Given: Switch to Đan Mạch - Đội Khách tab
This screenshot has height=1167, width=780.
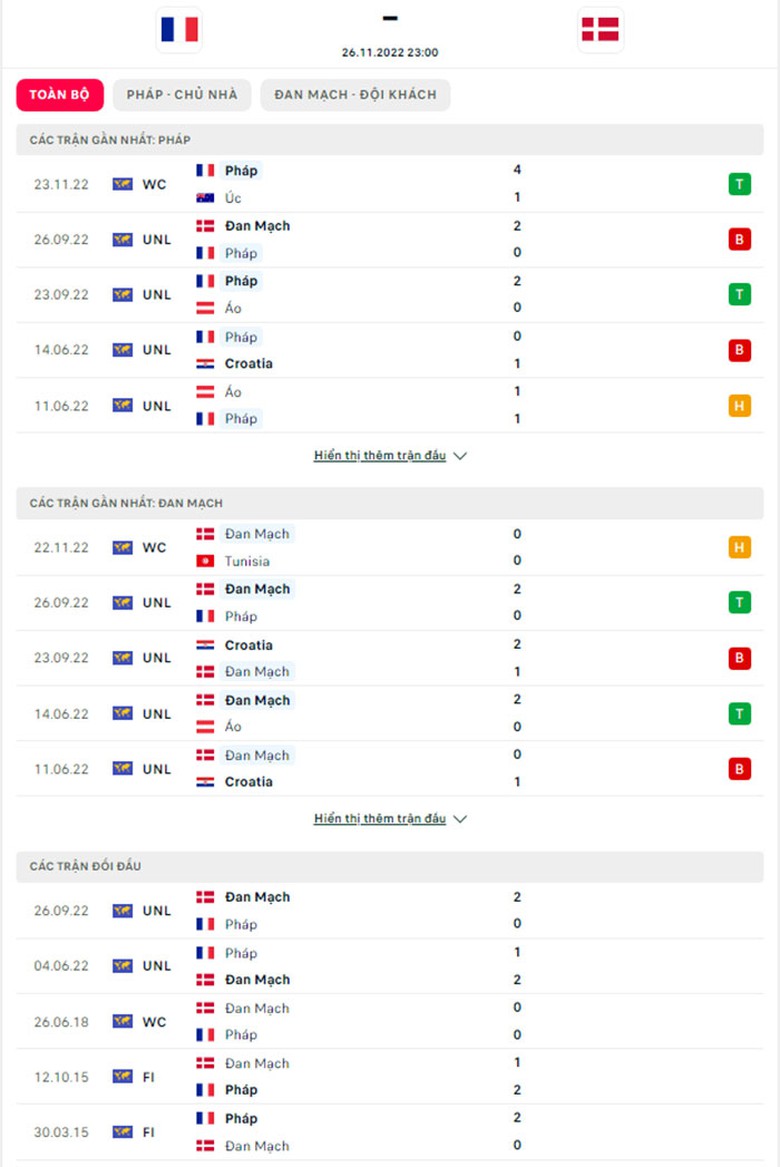Looking at the screenshot, I should point(355,95).
